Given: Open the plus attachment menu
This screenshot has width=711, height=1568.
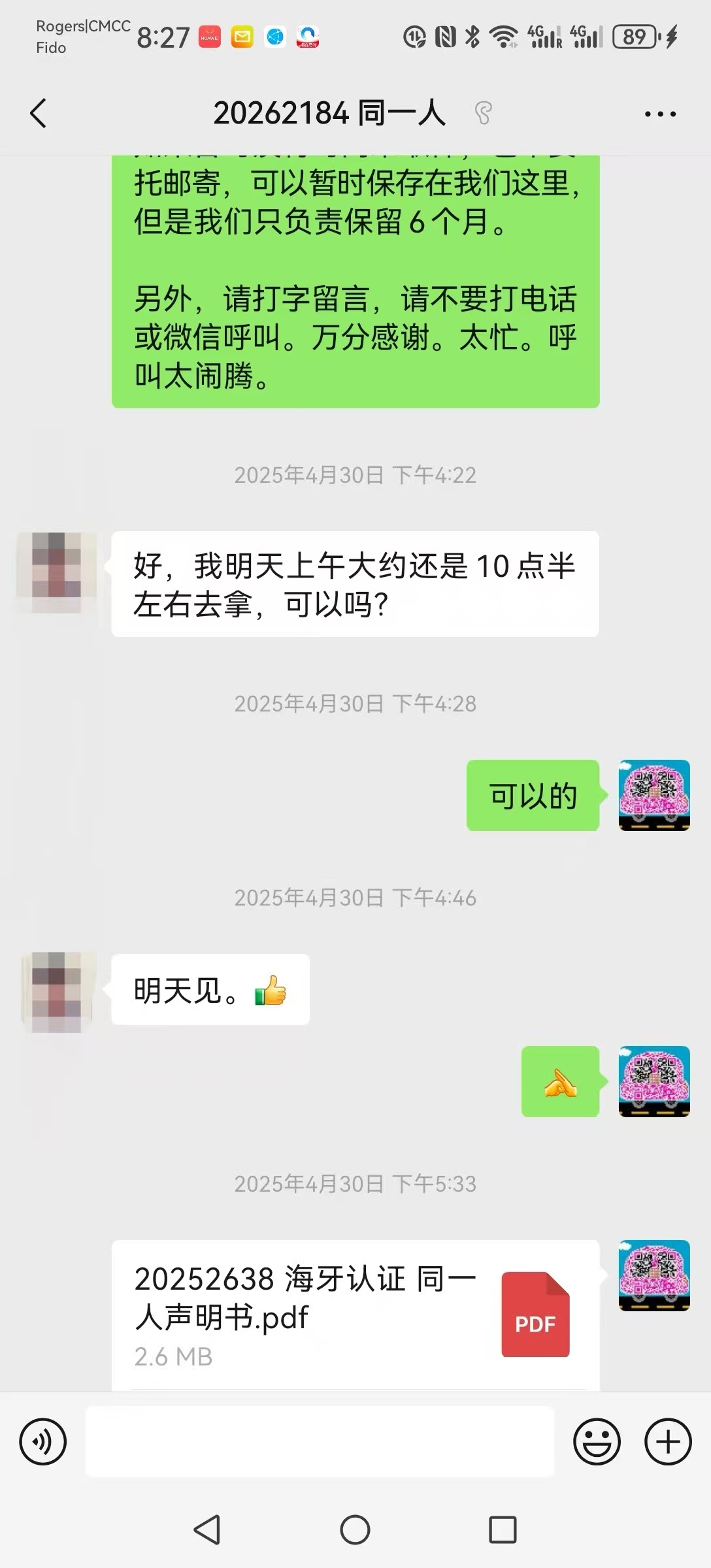Looking at the screenshot, I should point(668,1441).
